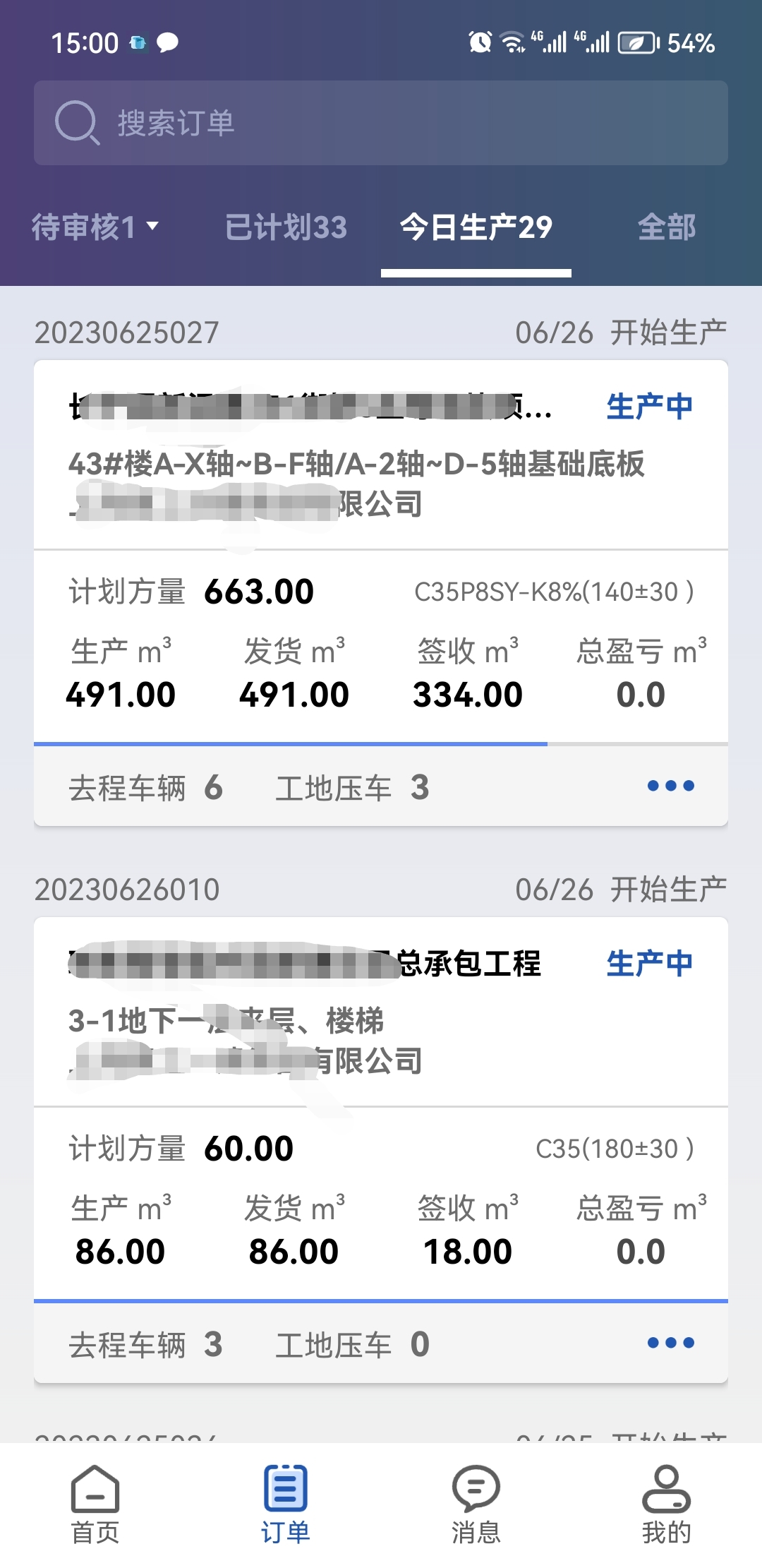Tap the 搜索订单 search input field
The width and height of the screenshot is (762, 1568).
[x=381, y=122]
